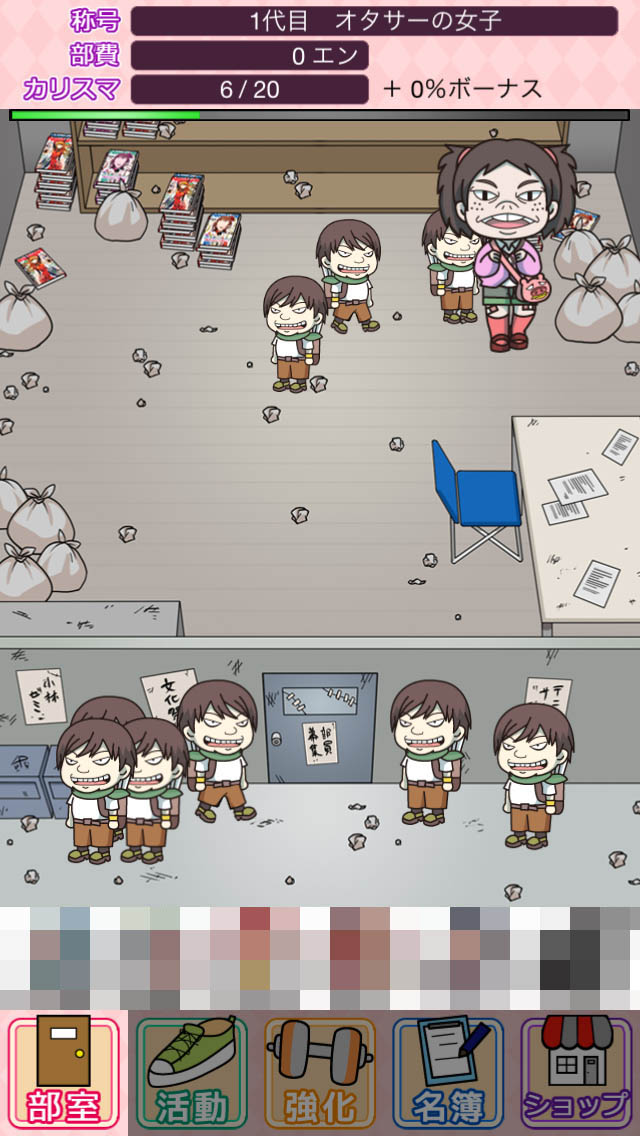This screenshot has width=640, height=1136.
Task: Tap the girl in the pink cardigan
Action: coord(507,245)
